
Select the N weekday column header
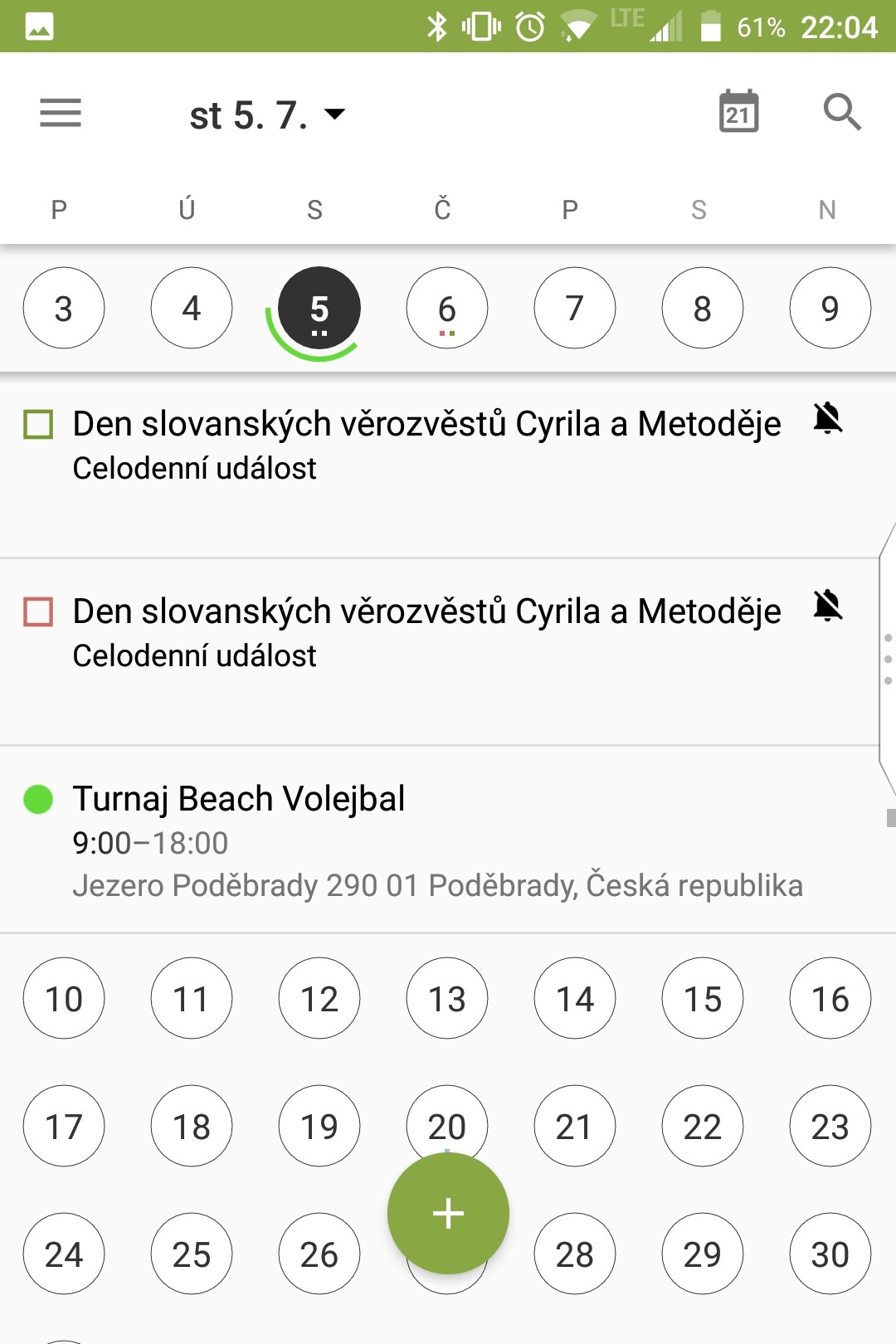(826, 209)
